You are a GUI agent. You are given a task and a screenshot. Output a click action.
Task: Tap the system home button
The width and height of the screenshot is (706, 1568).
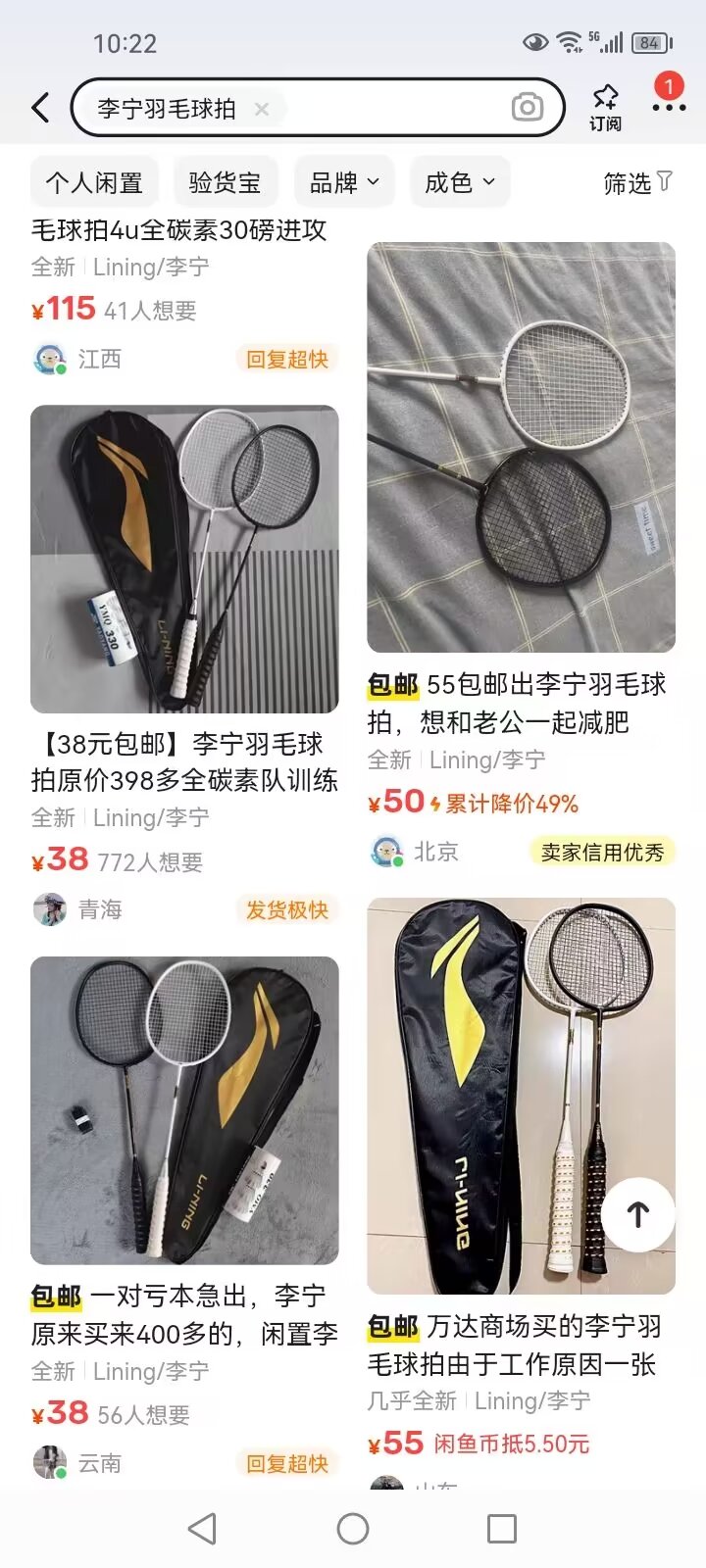353,1529
